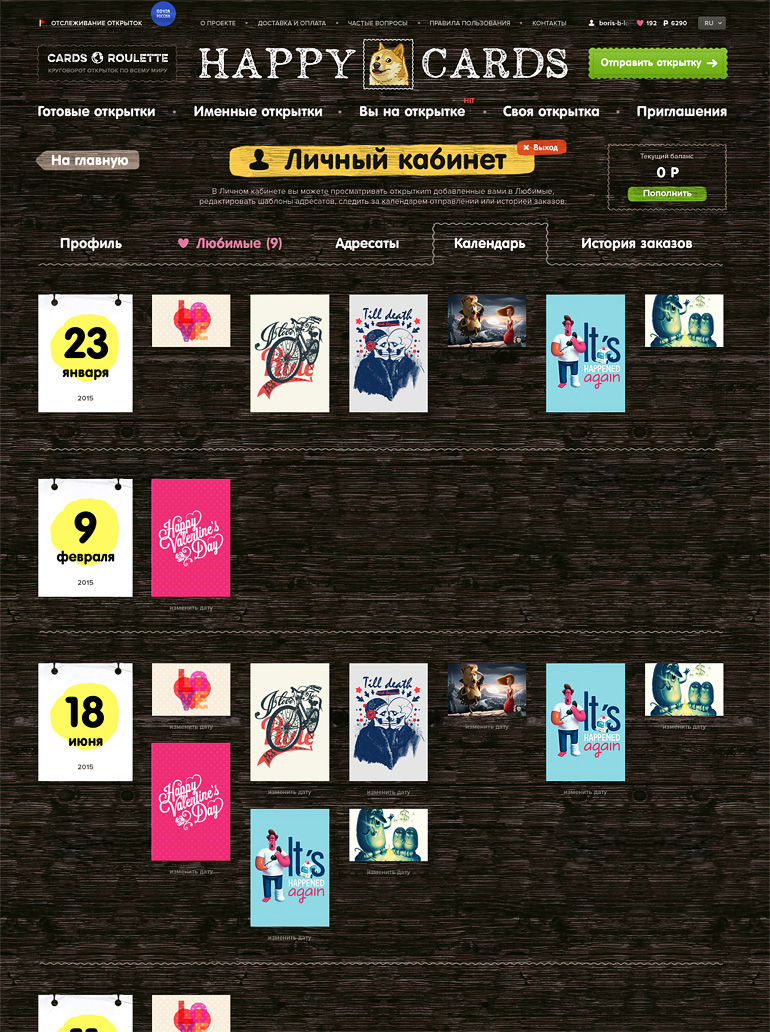
Task: Log out with the Выход button
Action: (x=542, y=147)
